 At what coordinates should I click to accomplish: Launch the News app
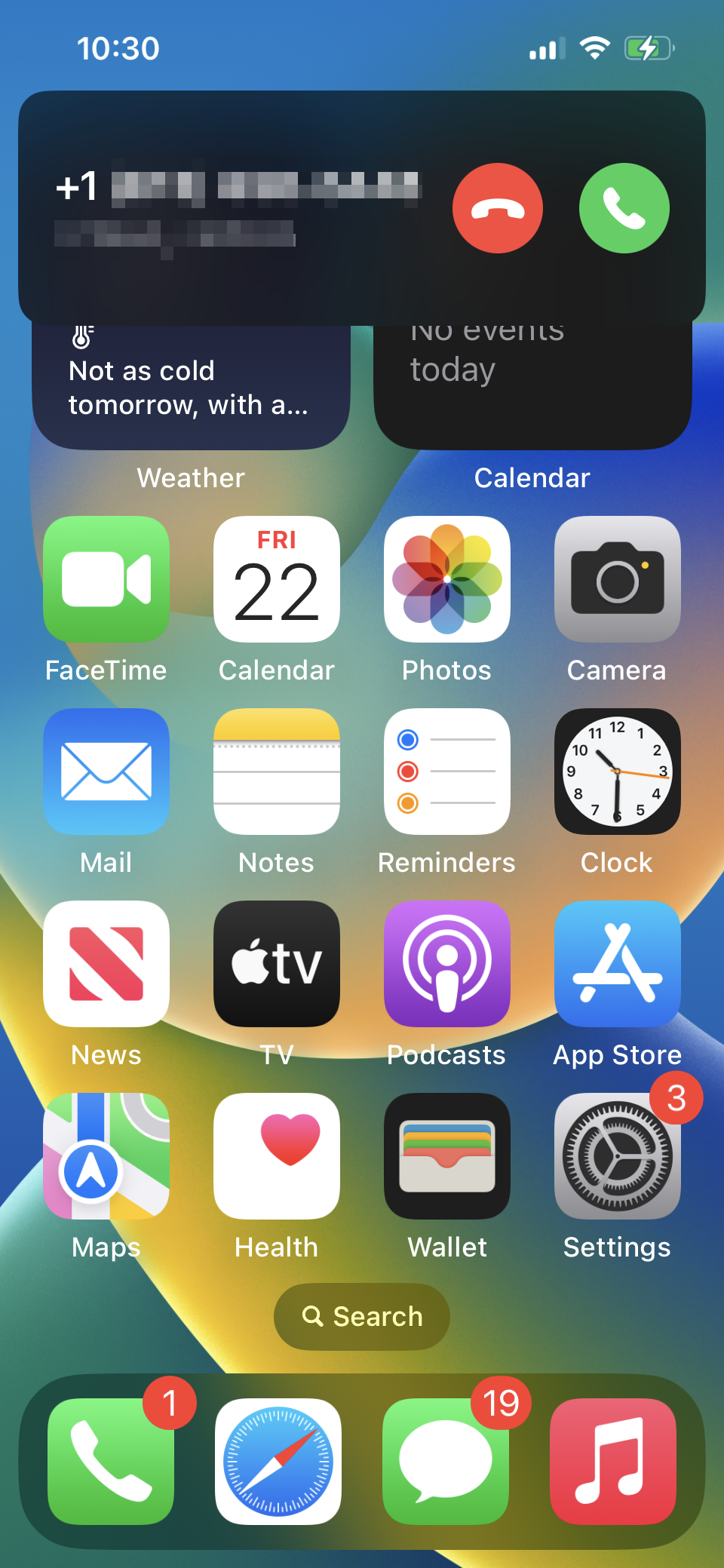[x=106, y=964]
